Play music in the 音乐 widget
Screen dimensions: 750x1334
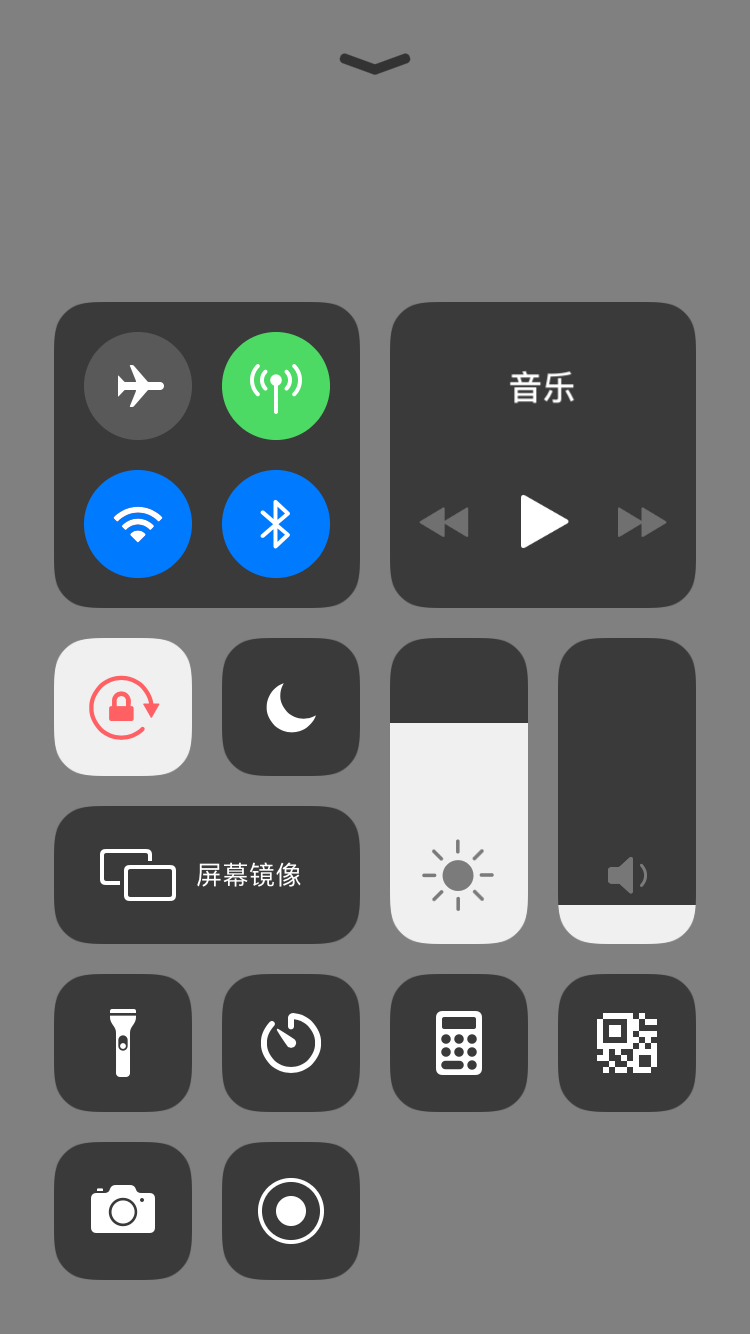tap(543, 521)
